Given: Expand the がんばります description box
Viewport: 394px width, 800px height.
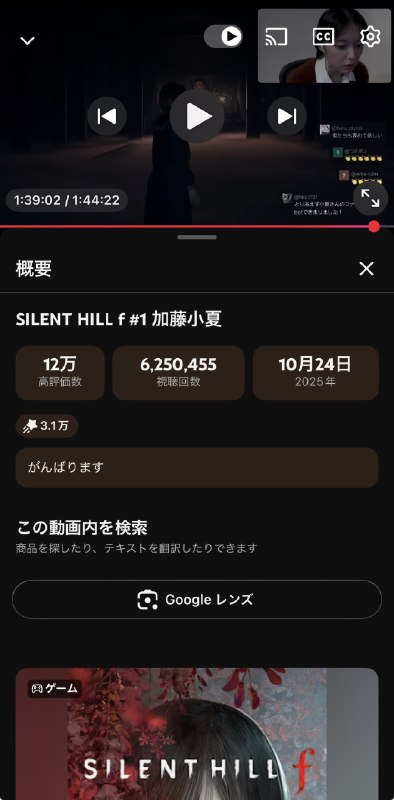Looking at the screenshot, I should (197, 467).
